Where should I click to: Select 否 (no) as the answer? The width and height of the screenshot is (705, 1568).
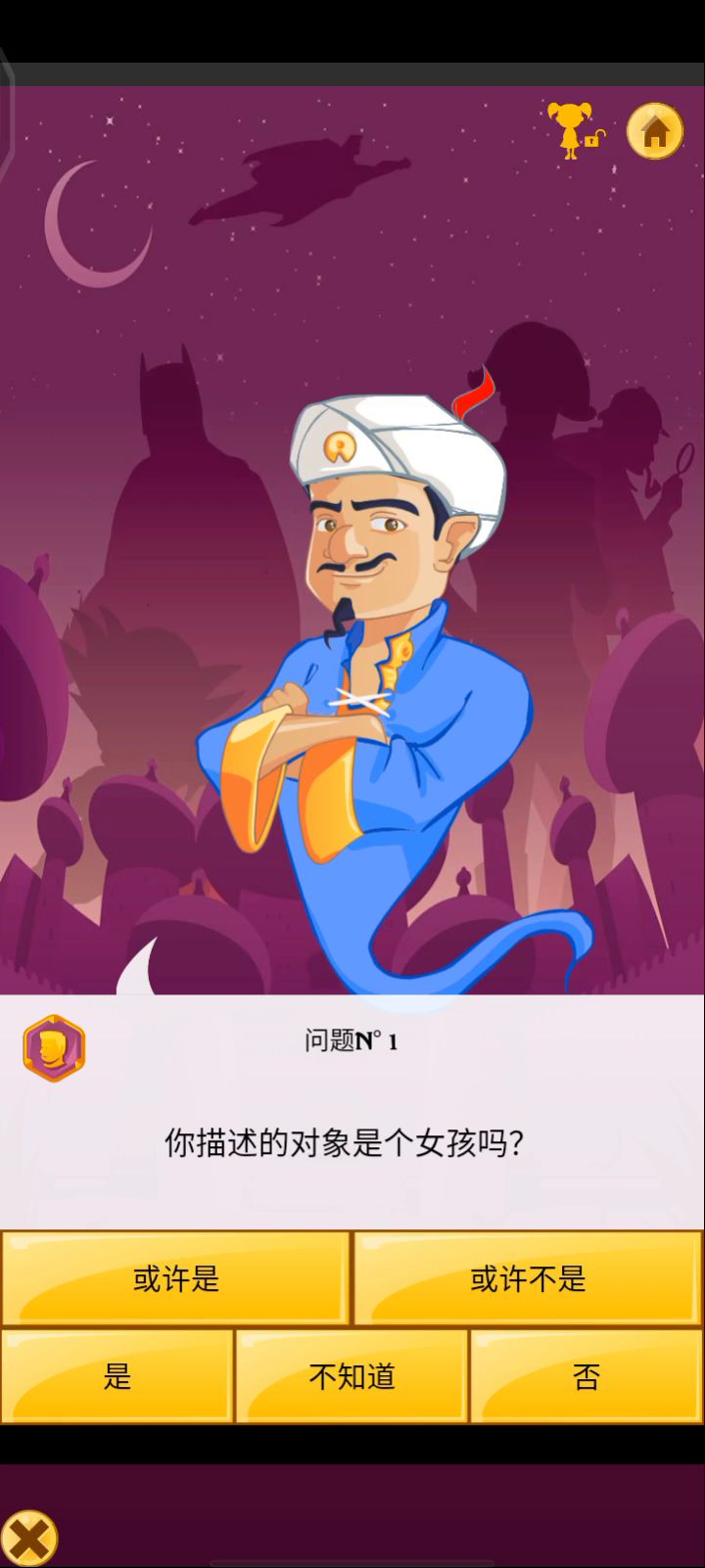586,1376
